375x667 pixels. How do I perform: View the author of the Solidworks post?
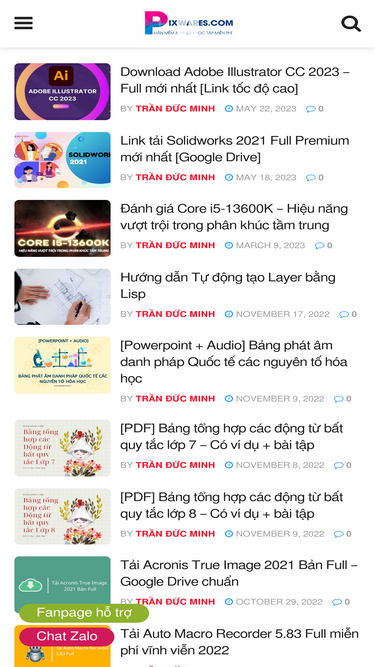[175, 177]
